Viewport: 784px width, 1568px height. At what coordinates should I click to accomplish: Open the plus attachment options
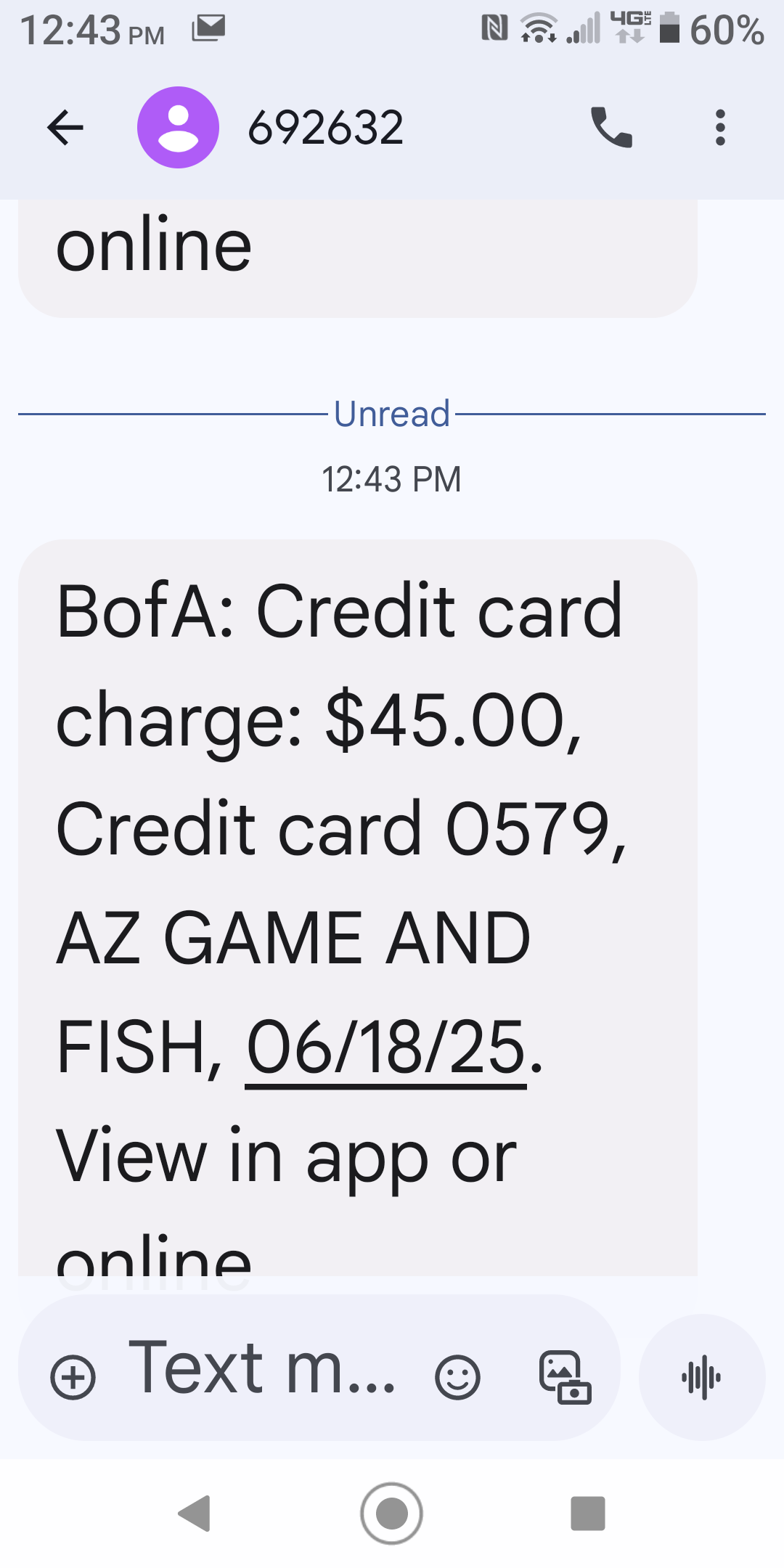point(73,1376)
